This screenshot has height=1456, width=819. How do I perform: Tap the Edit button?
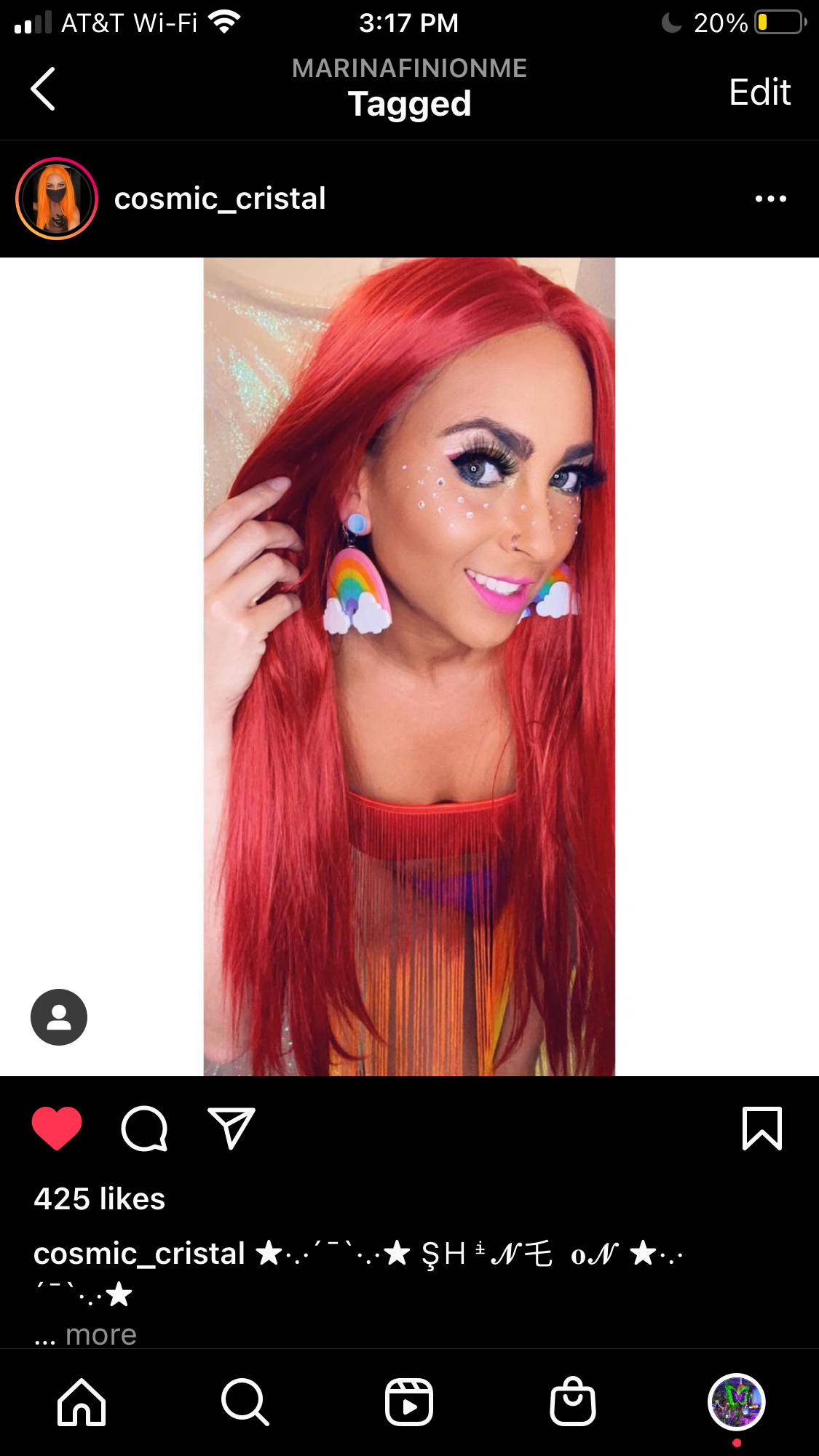click(759, 92)
